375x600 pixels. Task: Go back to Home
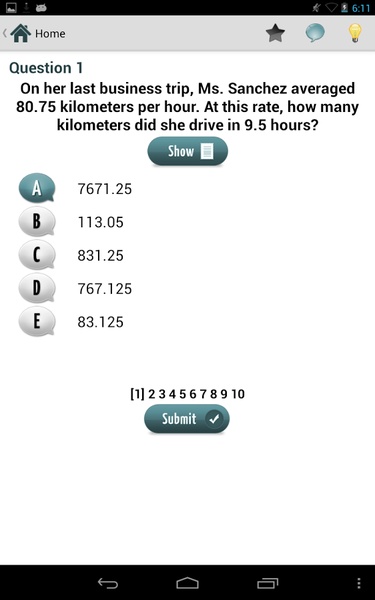pyautogui.click(x=34, y=33)
